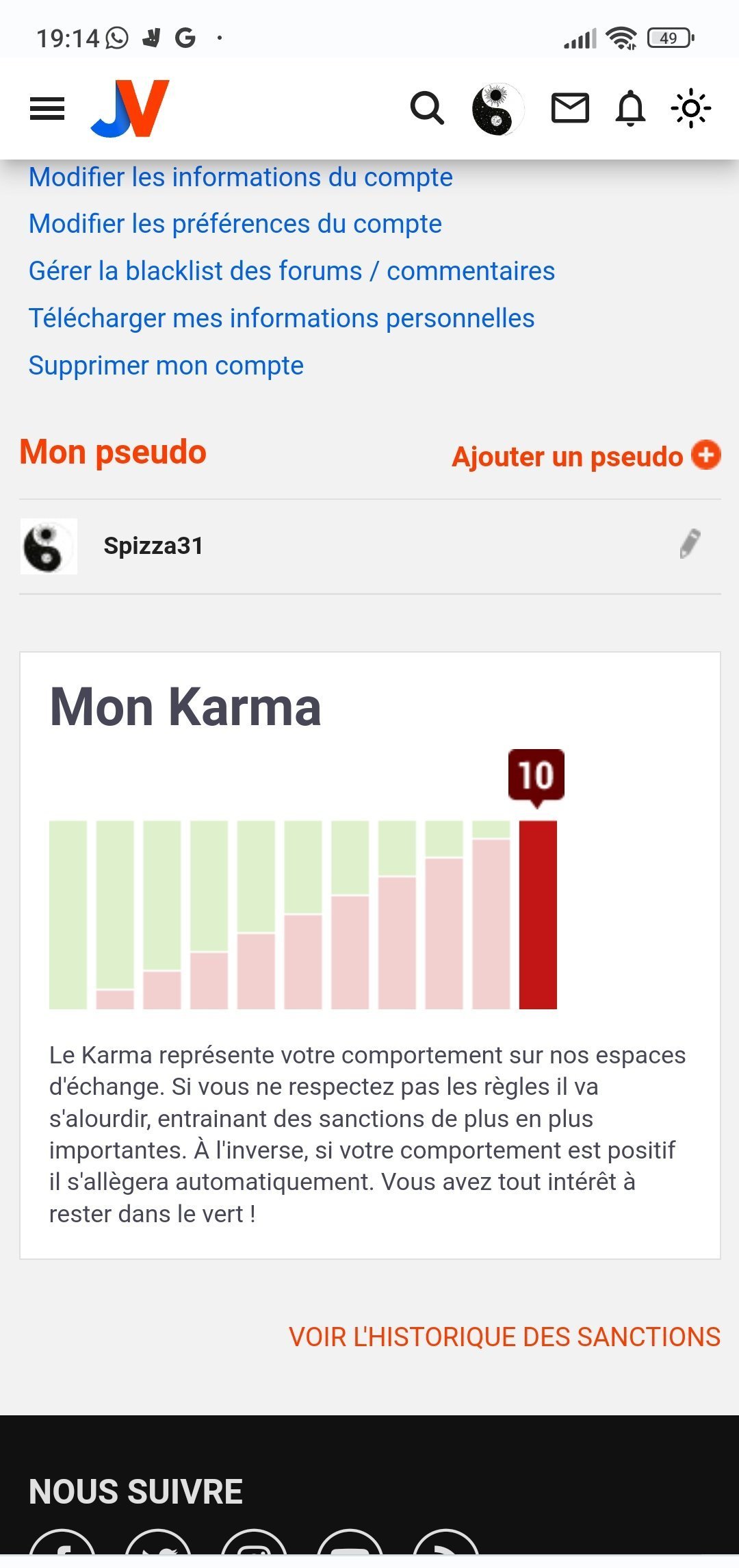739x1568 pixels.
Task: Edit the Spizza31 pseudo with pencil icon
Action: (690, 544)
